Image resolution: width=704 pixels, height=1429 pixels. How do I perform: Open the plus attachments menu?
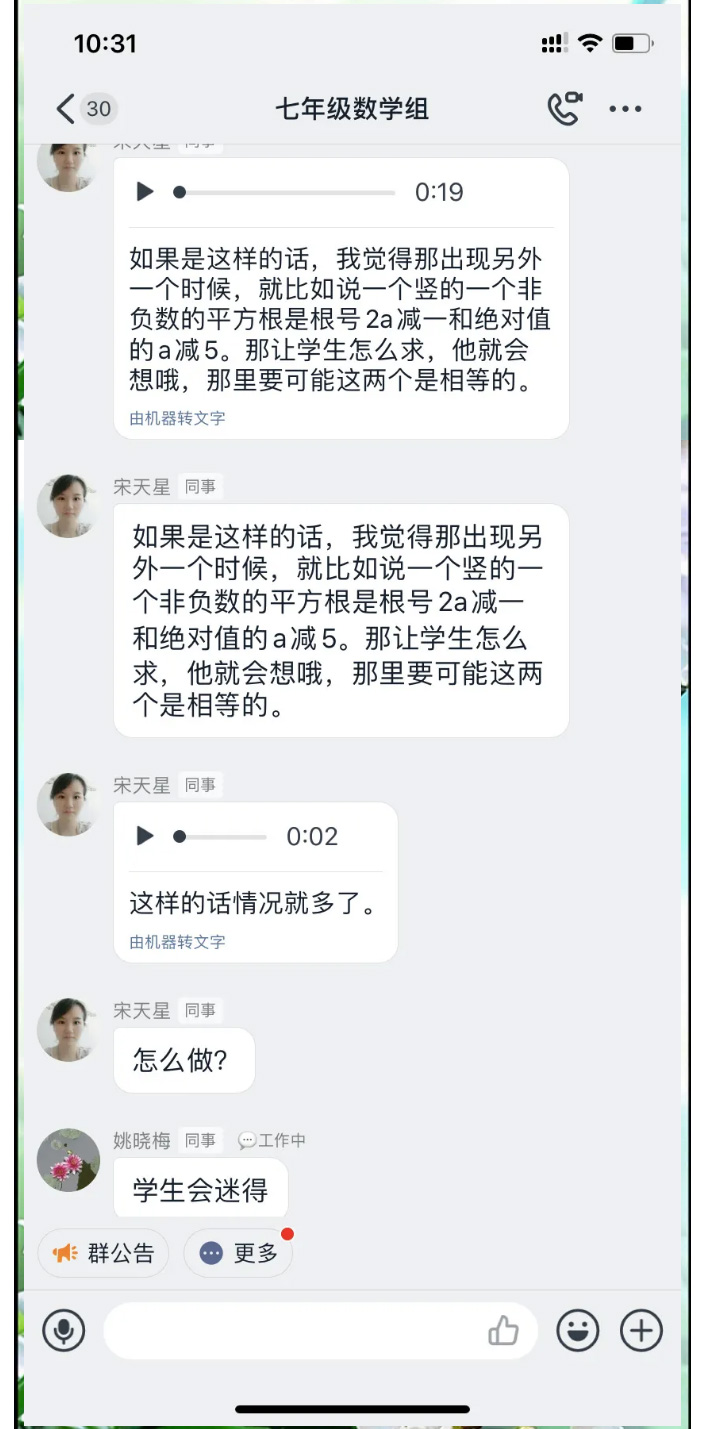(641, 1331)
